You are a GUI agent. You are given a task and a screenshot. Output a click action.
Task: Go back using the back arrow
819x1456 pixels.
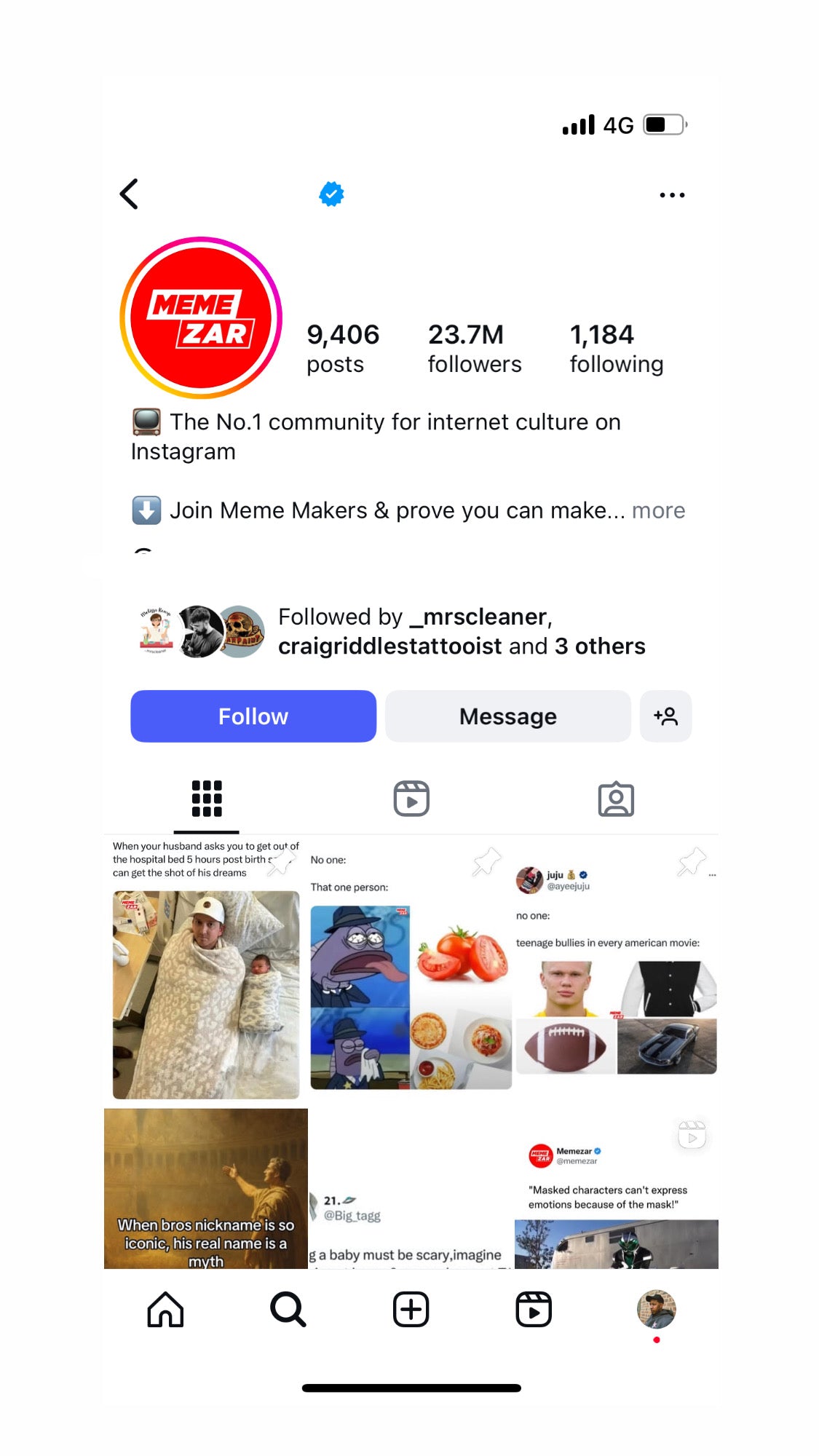coord(130,194)
